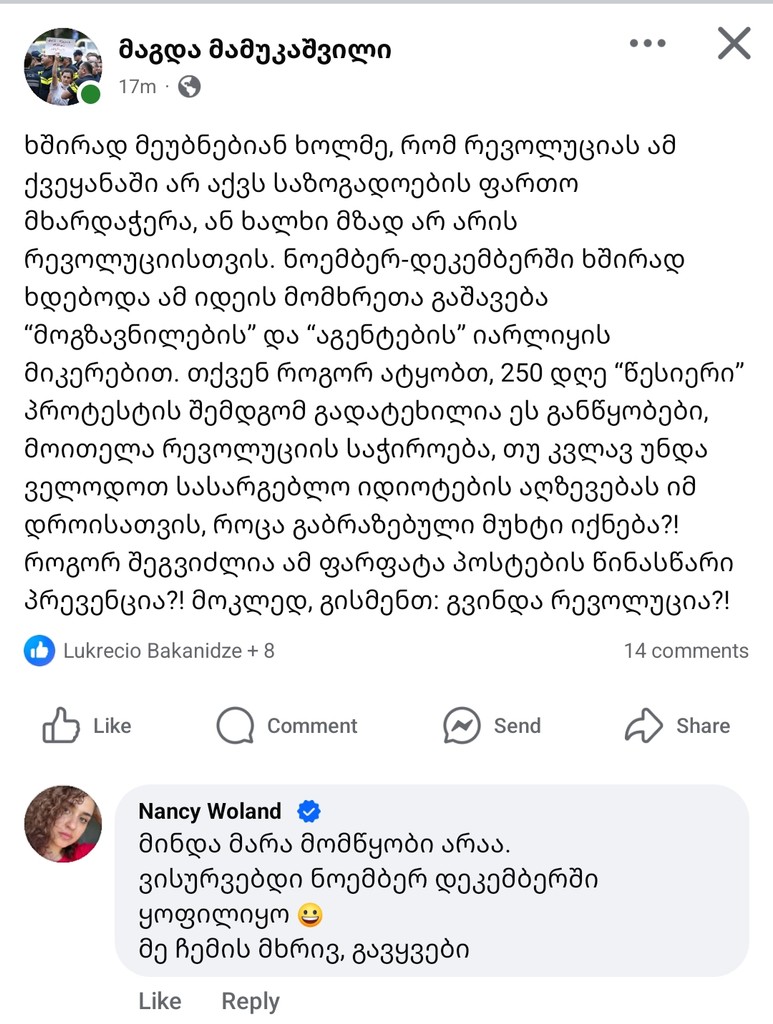Open მაგდა მამუკაშვილი's profile picture
Screen dimensions: 773x1024
[x=62, y=67]
